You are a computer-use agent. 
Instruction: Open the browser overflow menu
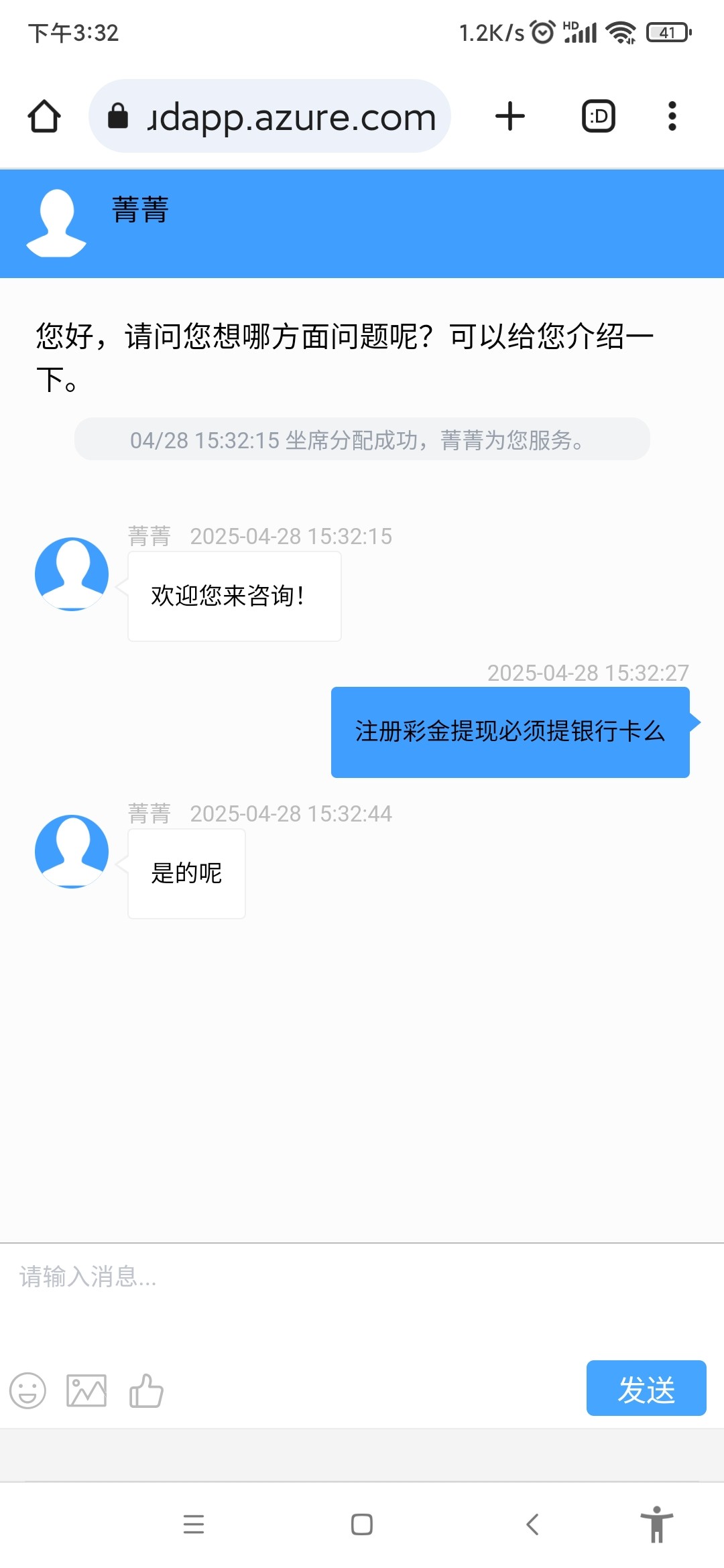click(x=672, y=117)
